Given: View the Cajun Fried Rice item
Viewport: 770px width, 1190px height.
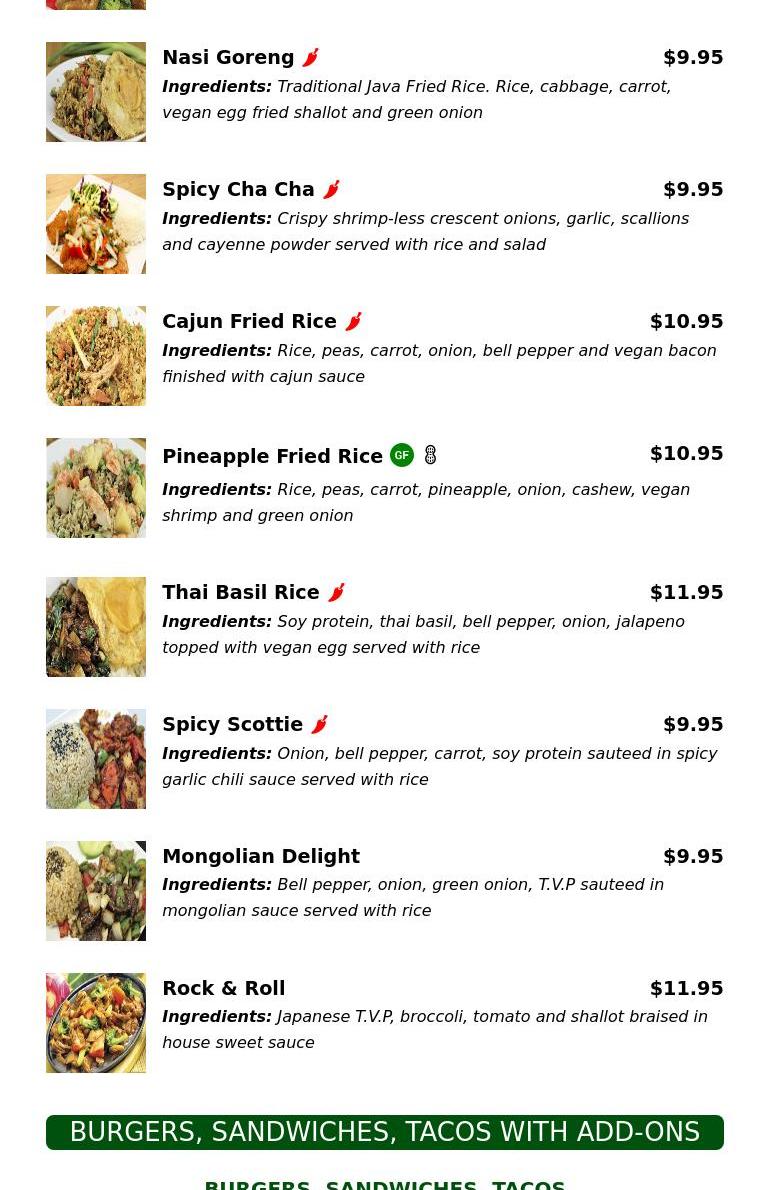Looking at the screenshot, I should click(x=249, y=322).
